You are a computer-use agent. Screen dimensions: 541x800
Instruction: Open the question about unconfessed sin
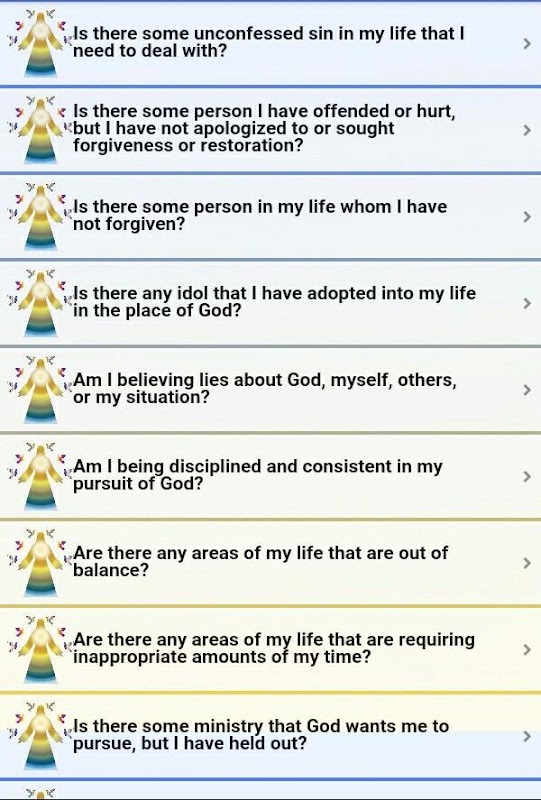[x=270, y=43]
